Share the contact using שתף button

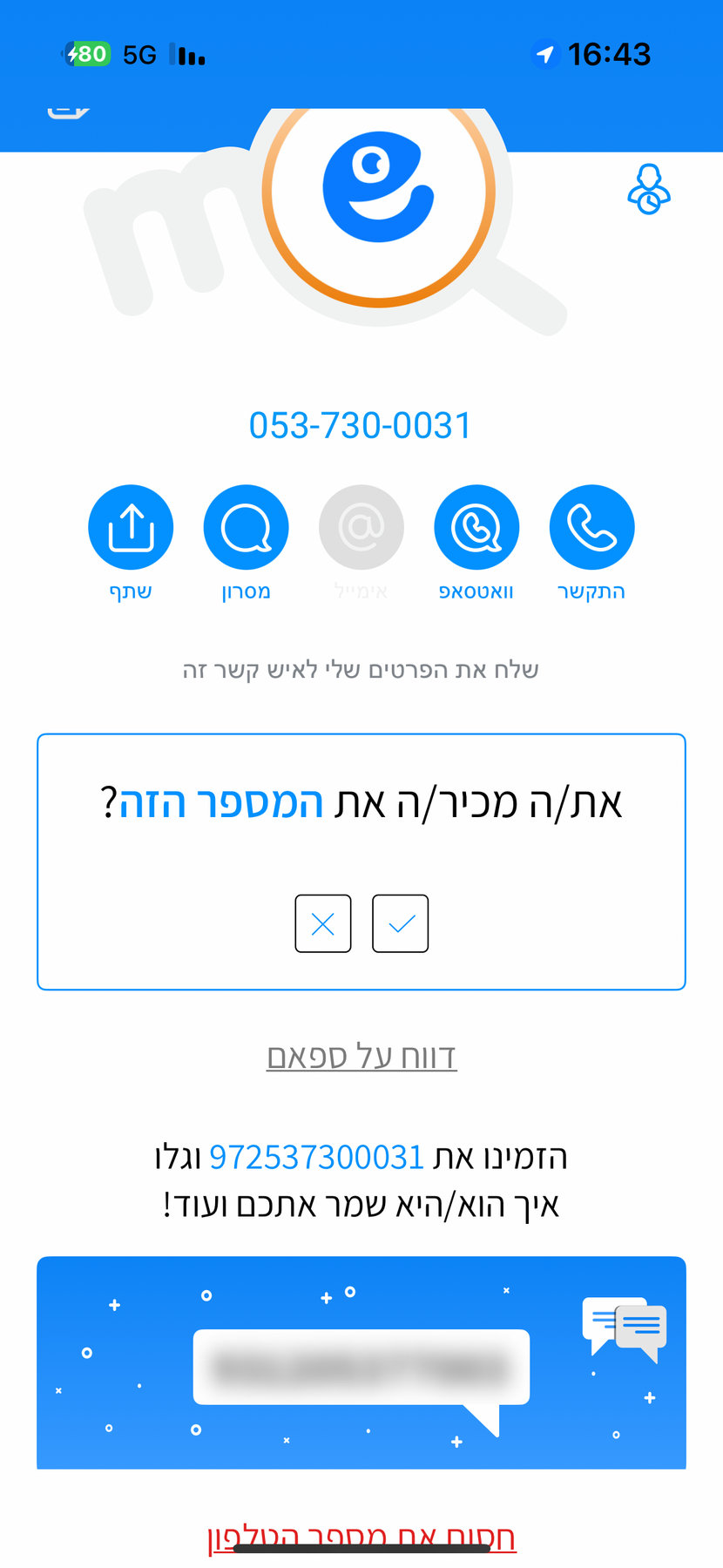coord(131,528)
